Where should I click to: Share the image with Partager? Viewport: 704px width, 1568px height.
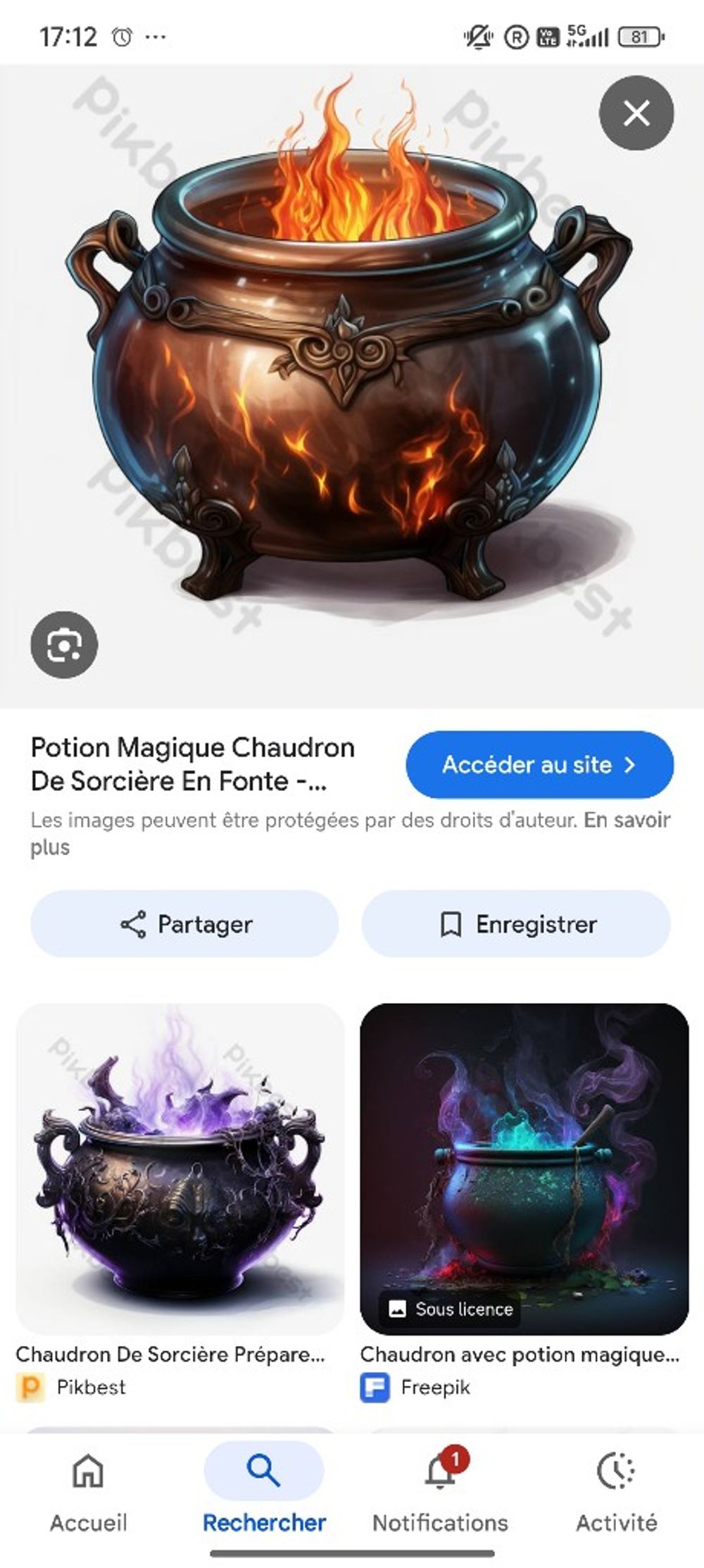184,924
